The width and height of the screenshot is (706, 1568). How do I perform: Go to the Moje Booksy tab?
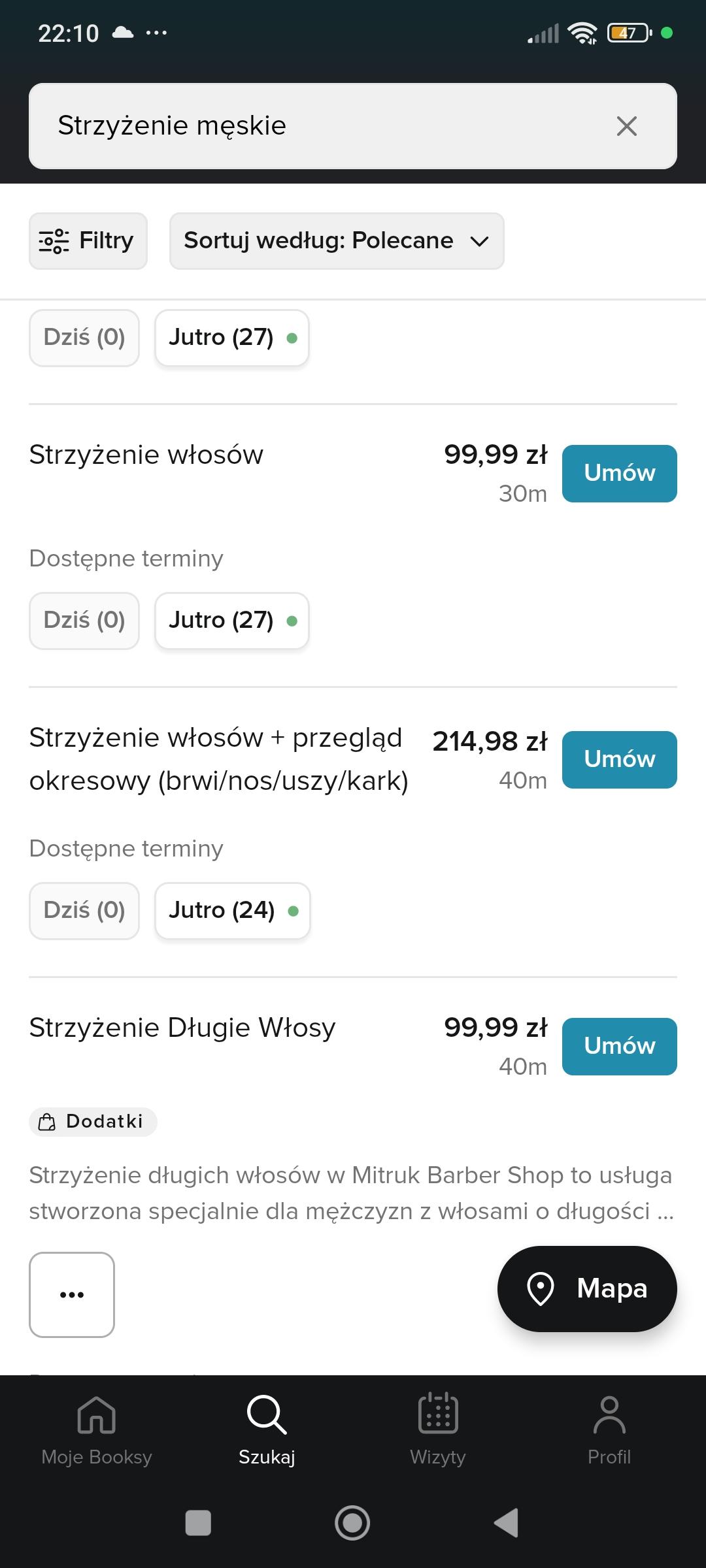pos(97,1429)
